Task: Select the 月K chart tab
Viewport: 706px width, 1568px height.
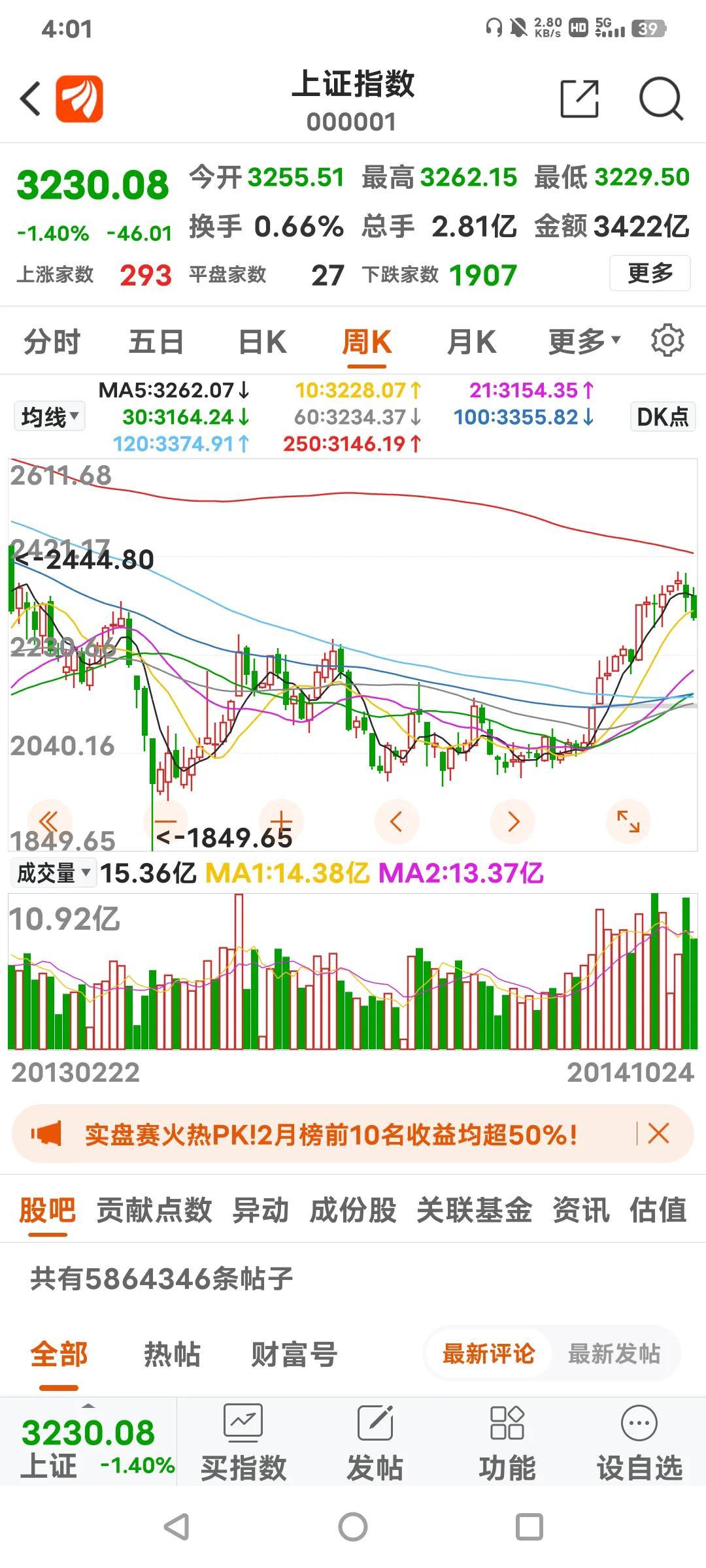Action: point(471,342)
